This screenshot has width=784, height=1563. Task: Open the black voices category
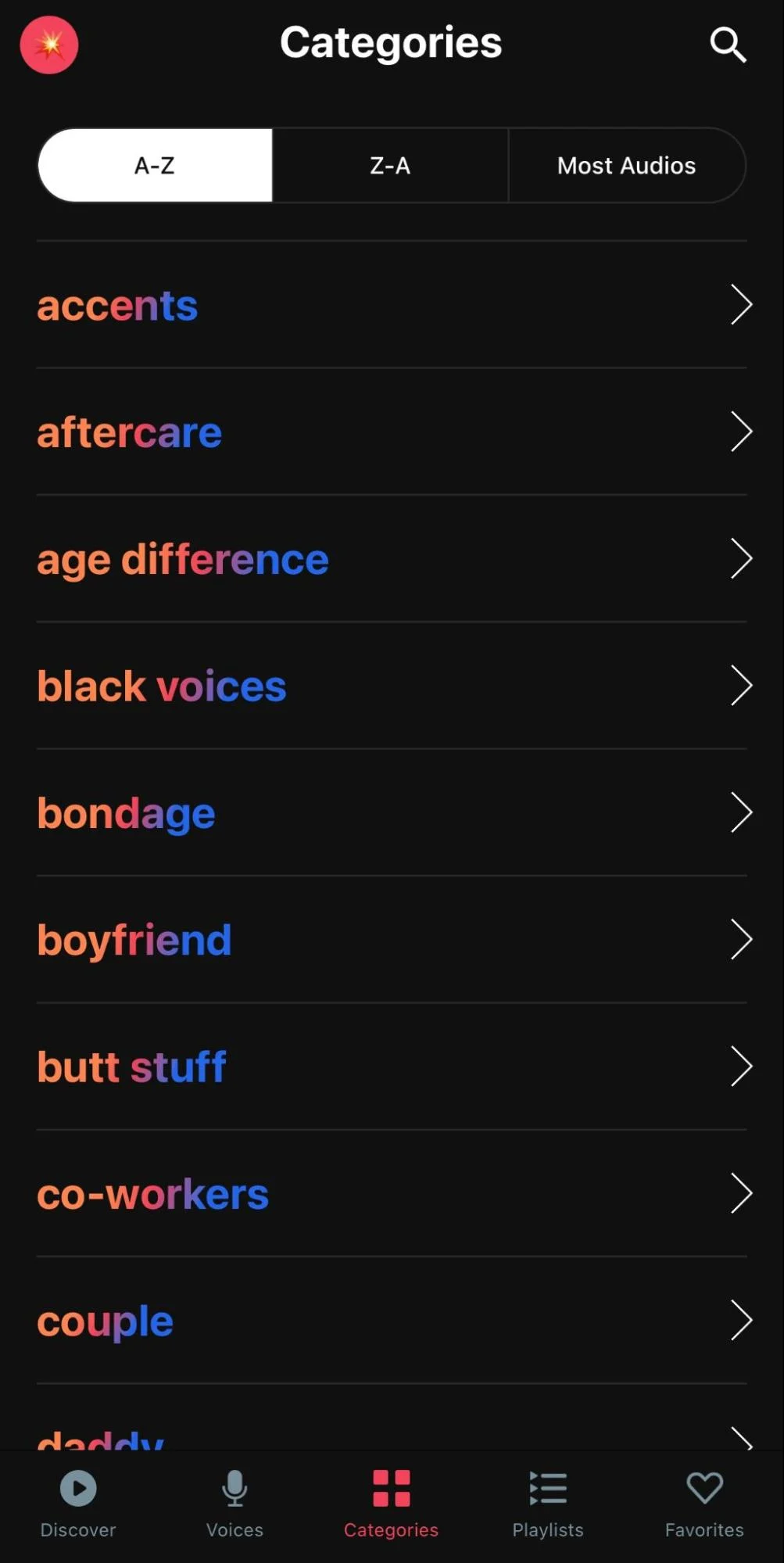point(391,686)
